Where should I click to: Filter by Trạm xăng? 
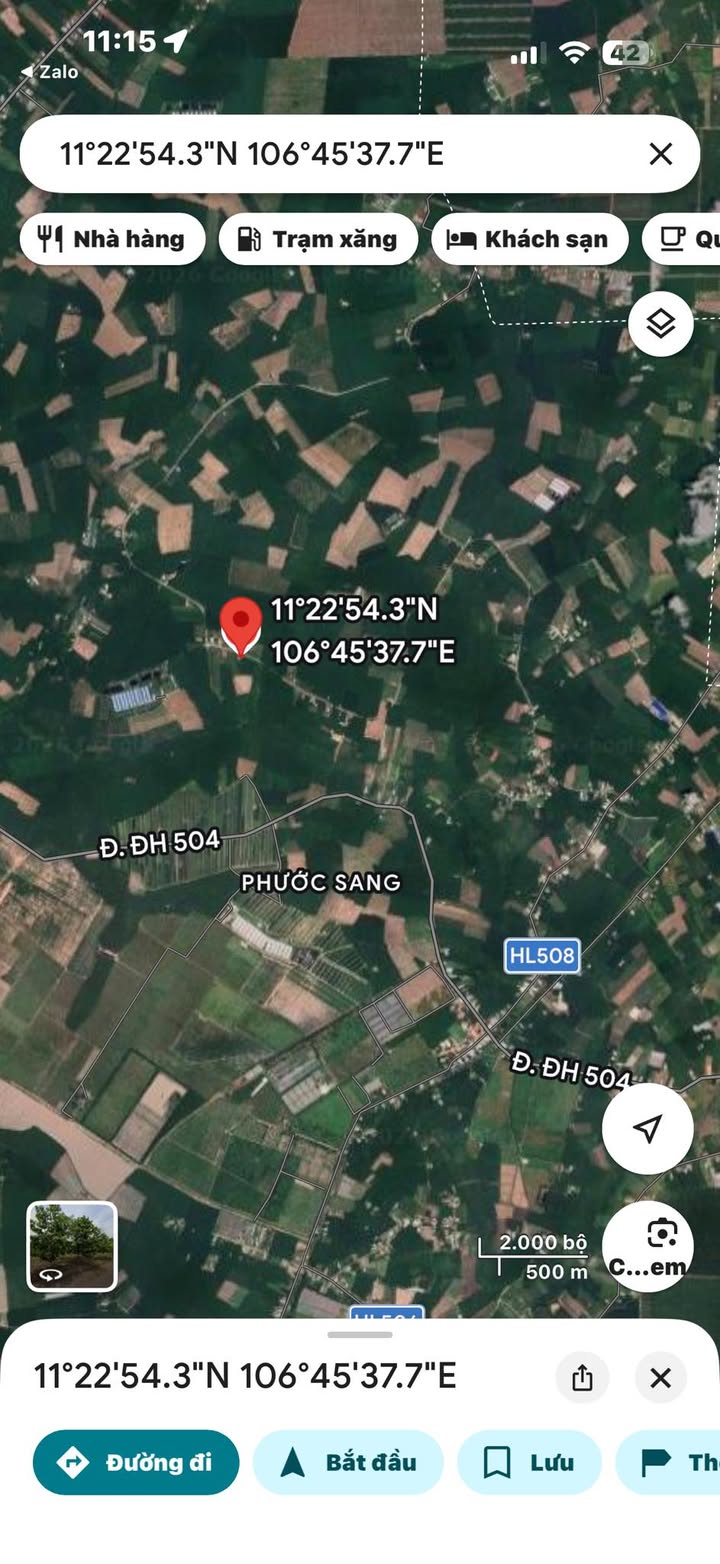pos(318,239)
